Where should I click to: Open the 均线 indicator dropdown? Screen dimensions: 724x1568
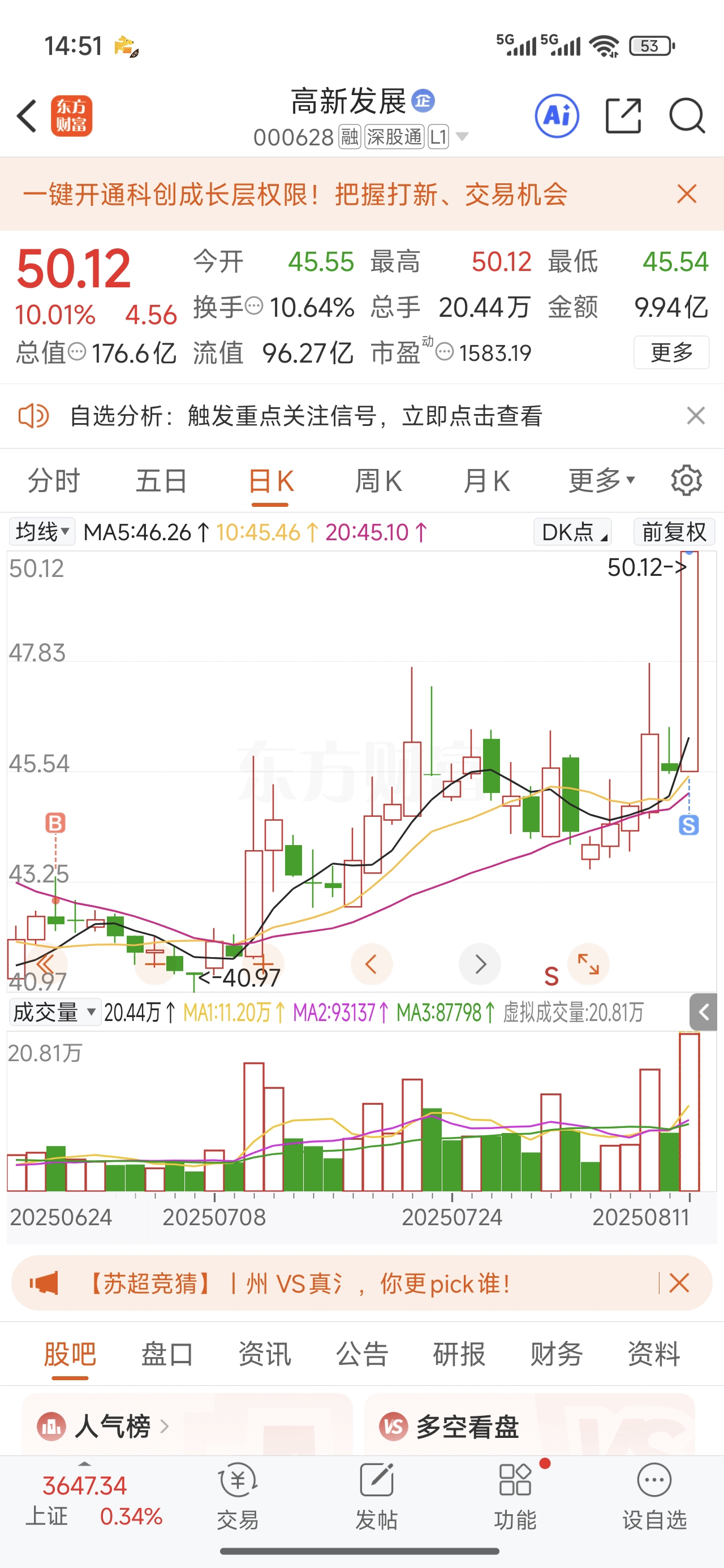42,532
